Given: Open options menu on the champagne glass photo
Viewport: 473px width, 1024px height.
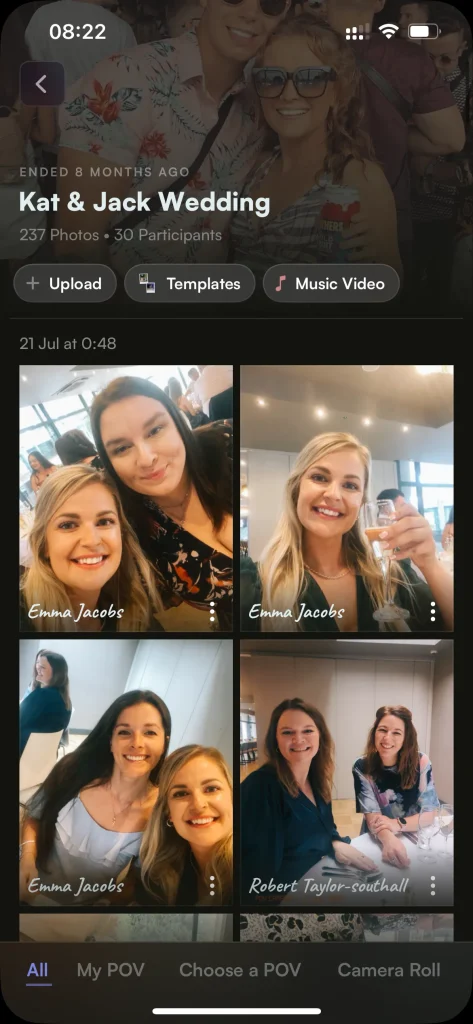Looking at the screenshot, I should click(x=432, y=611).
